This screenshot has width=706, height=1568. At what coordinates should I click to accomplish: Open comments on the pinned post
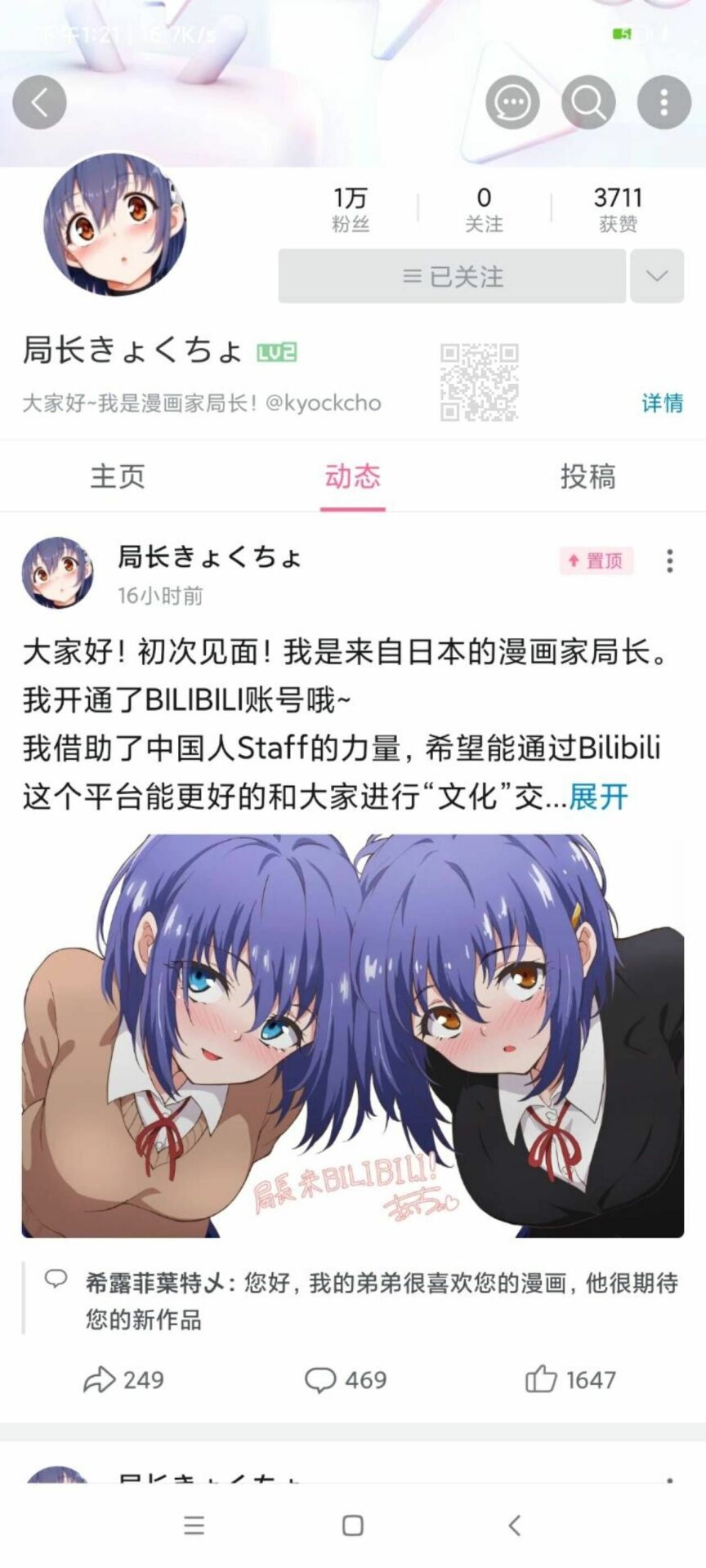(x=345, y=1380)
